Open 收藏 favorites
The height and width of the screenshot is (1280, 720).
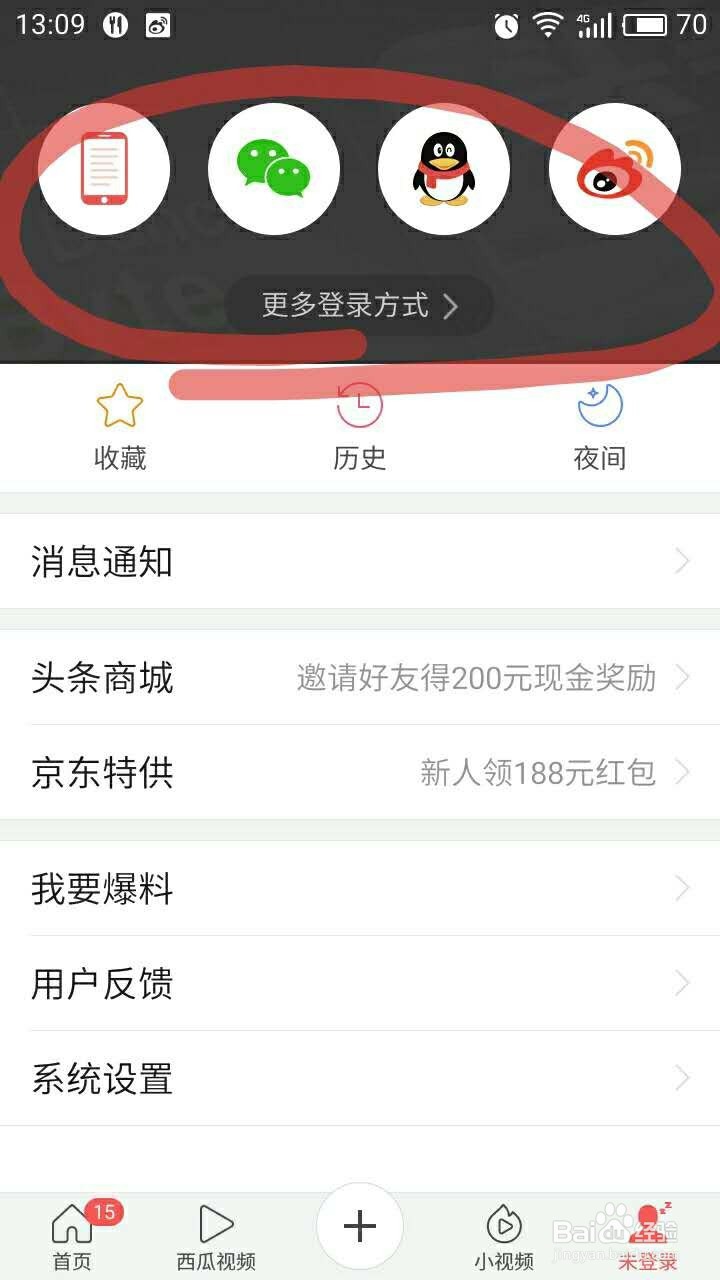[118, 425]
